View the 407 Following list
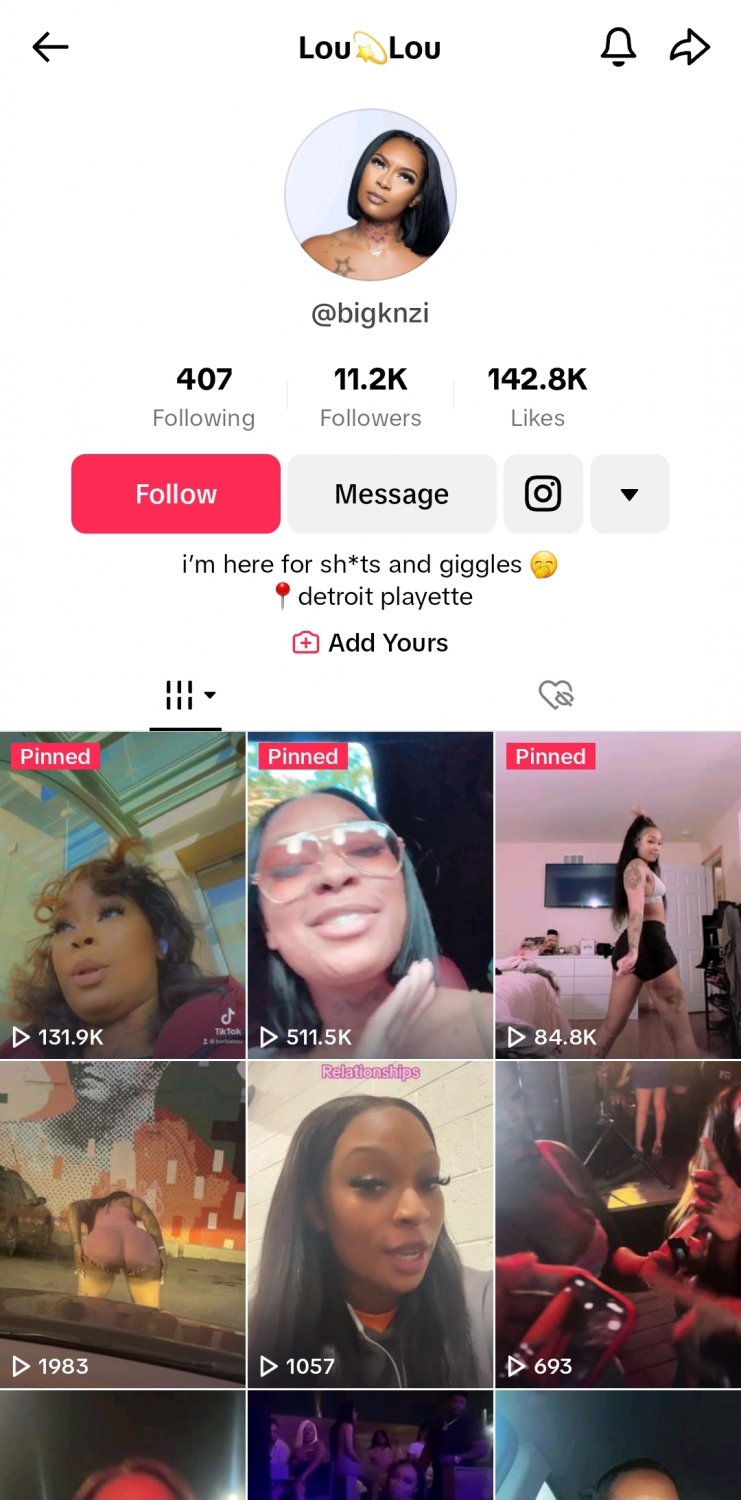The image size is (741, 1500). tap(204, 396)
